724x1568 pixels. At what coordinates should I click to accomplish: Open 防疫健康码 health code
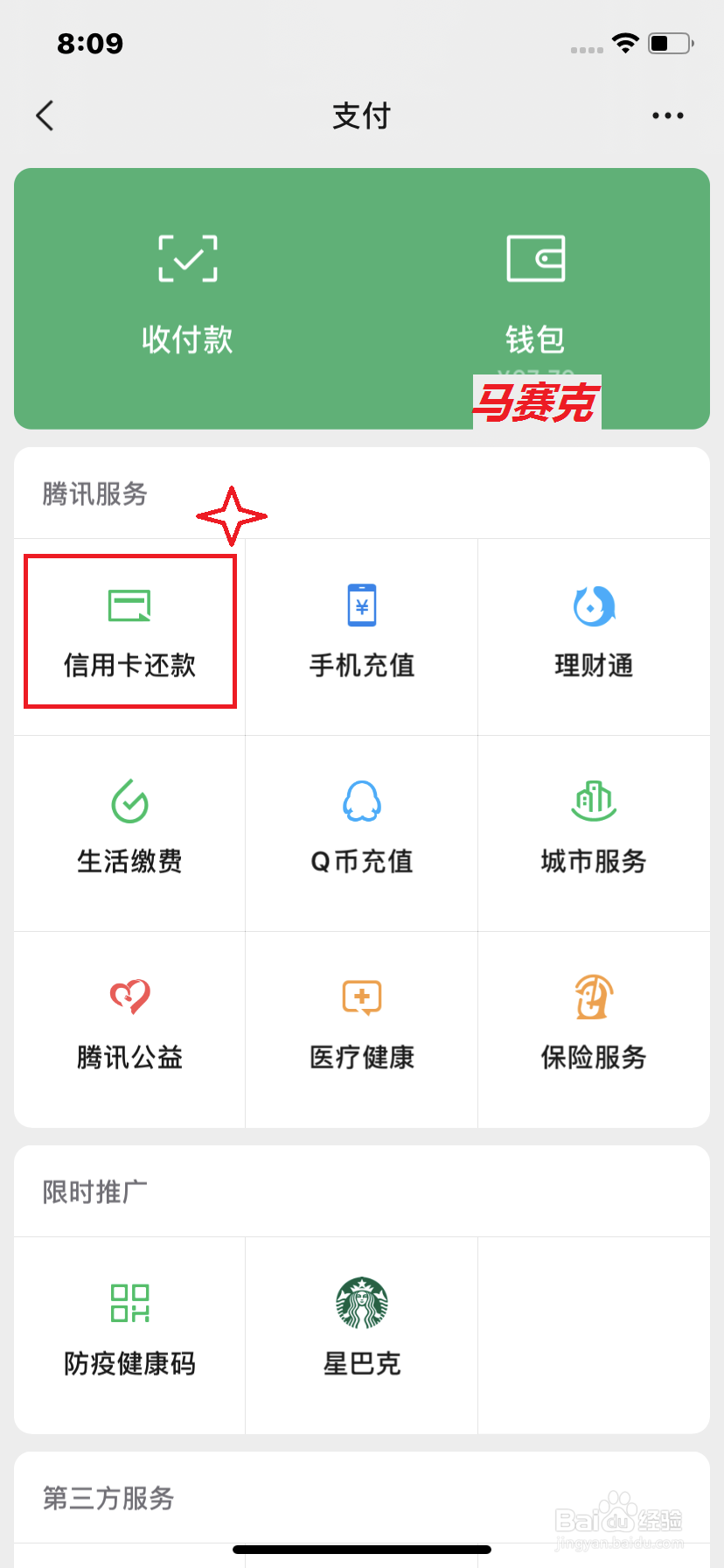(x=129, y=1330)
